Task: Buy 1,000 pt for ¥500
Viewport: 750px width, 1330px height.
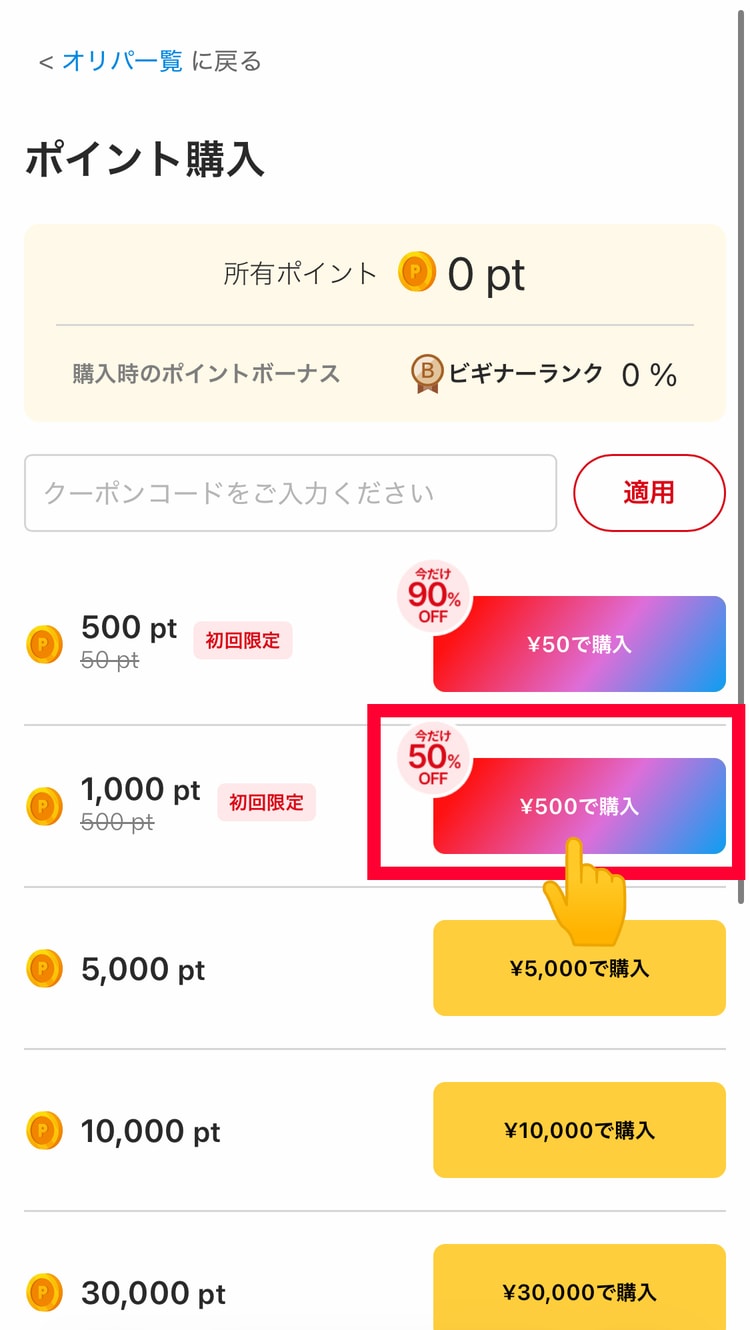Action: click(579, 806)
